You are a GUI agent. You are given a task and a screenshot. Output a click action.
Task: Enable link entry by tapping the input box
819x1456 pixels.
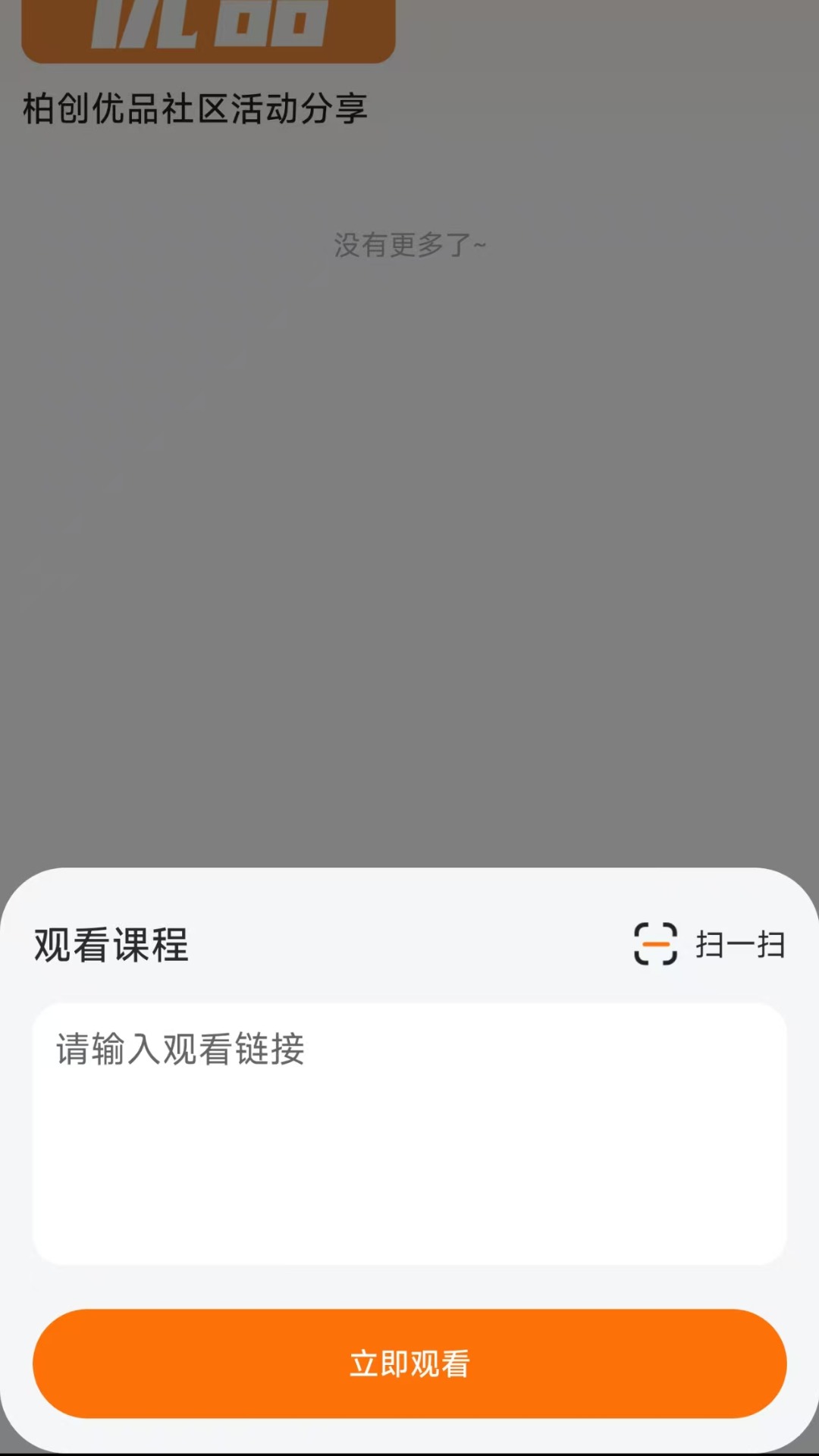(409, 1134)
